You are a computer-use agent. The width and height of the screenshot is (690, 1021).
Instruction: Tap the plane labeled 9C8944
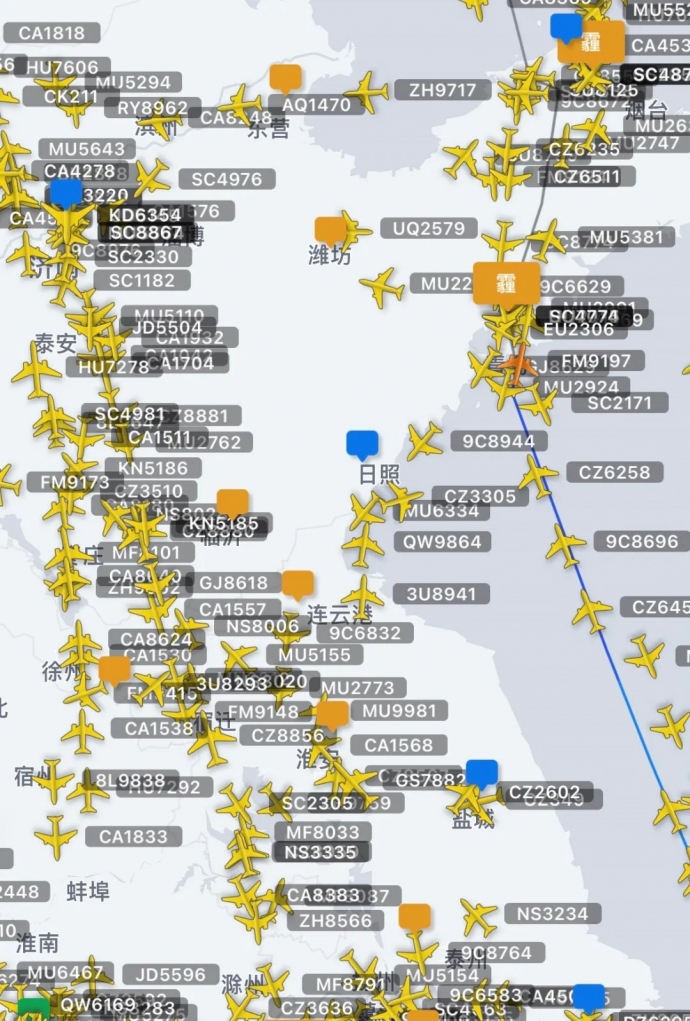pyautogui.click(x=424, y=441)
